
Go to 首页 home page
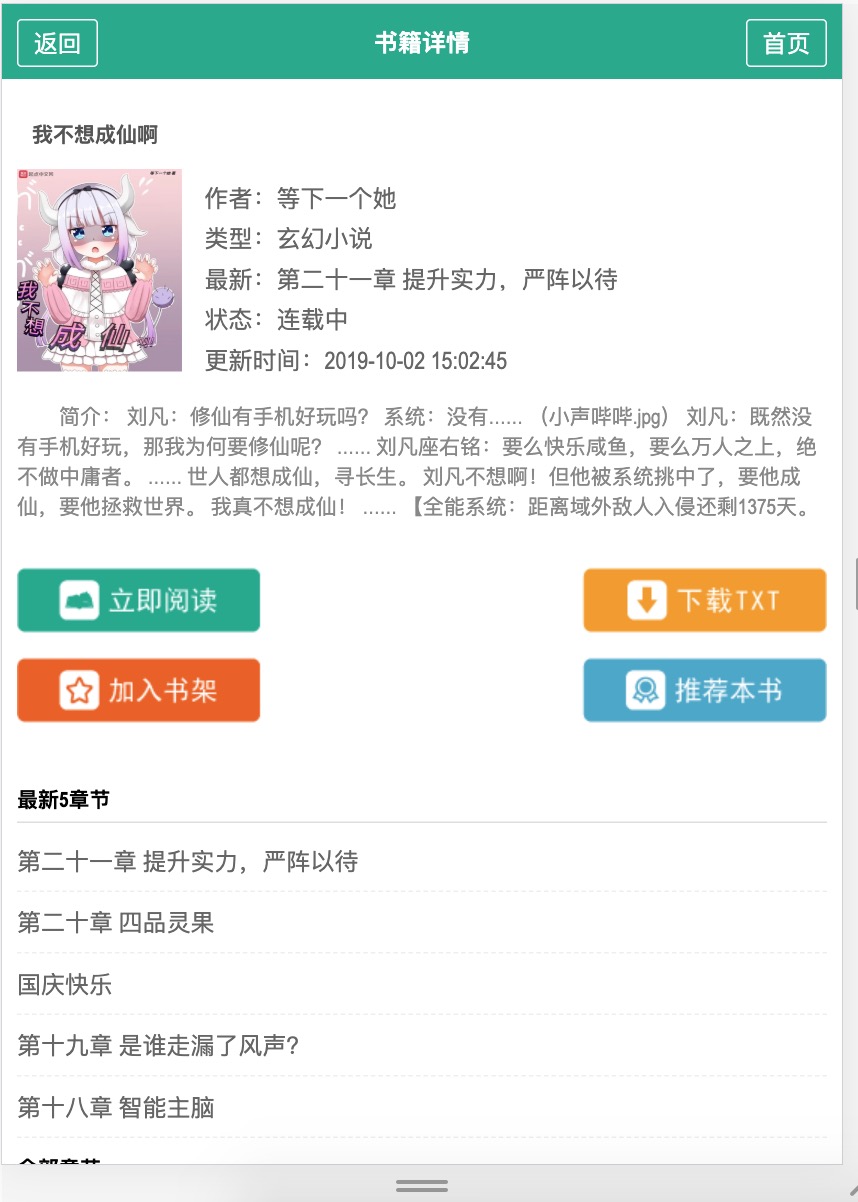[x=786, y=43]
